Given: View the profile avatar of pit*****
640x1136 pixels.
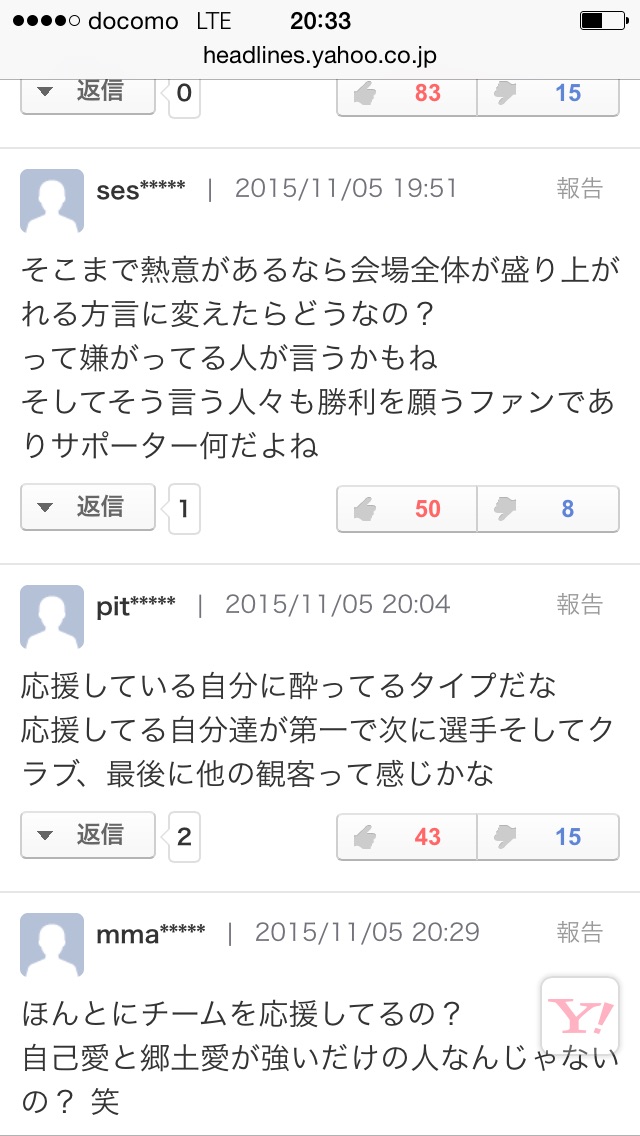Looking at the screenshot, I should (x=52, y=616).
